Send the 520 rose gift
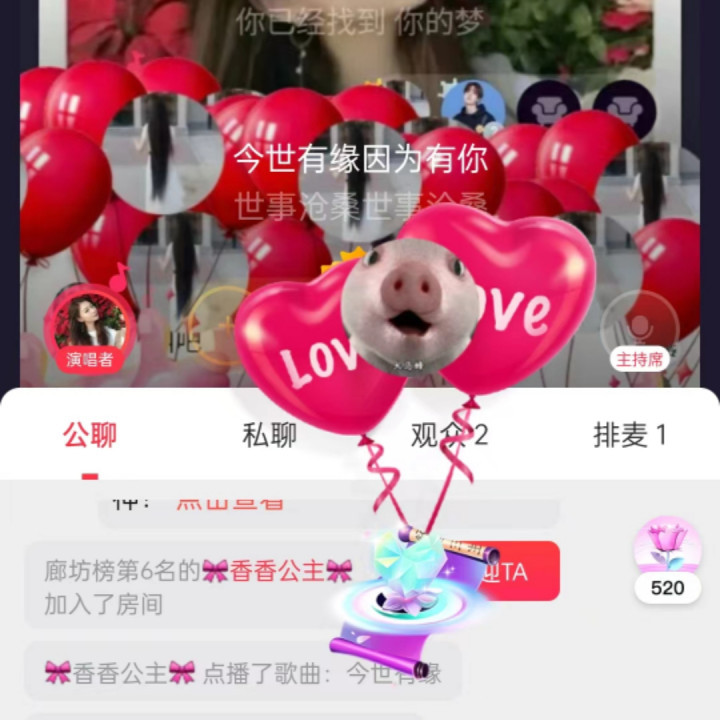 pyautogui.click(x=667, y=558)
